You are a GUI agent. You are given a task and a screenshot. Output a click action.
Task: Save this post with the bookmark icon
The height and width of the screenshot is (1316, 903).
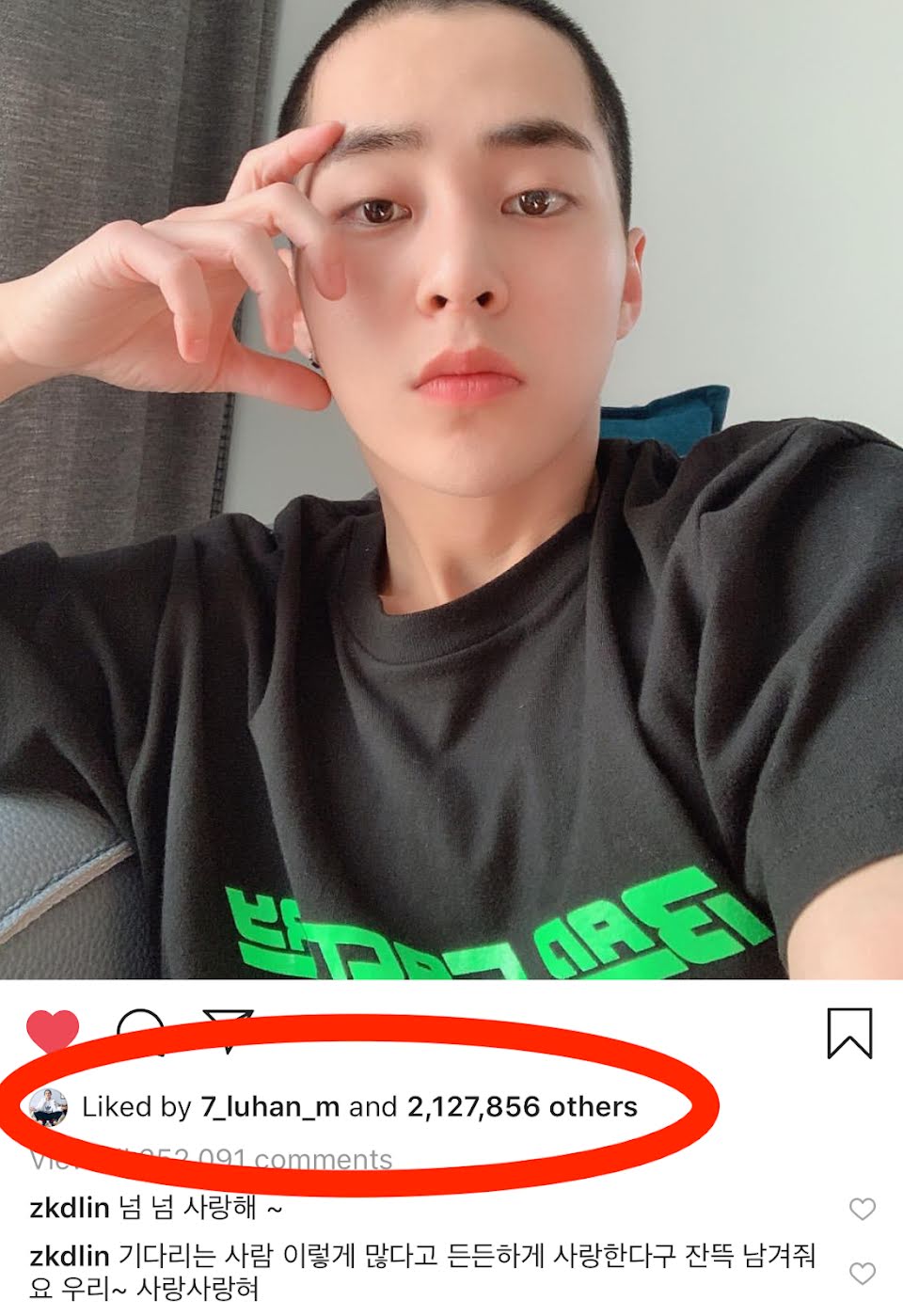[x=849, y=1033]
